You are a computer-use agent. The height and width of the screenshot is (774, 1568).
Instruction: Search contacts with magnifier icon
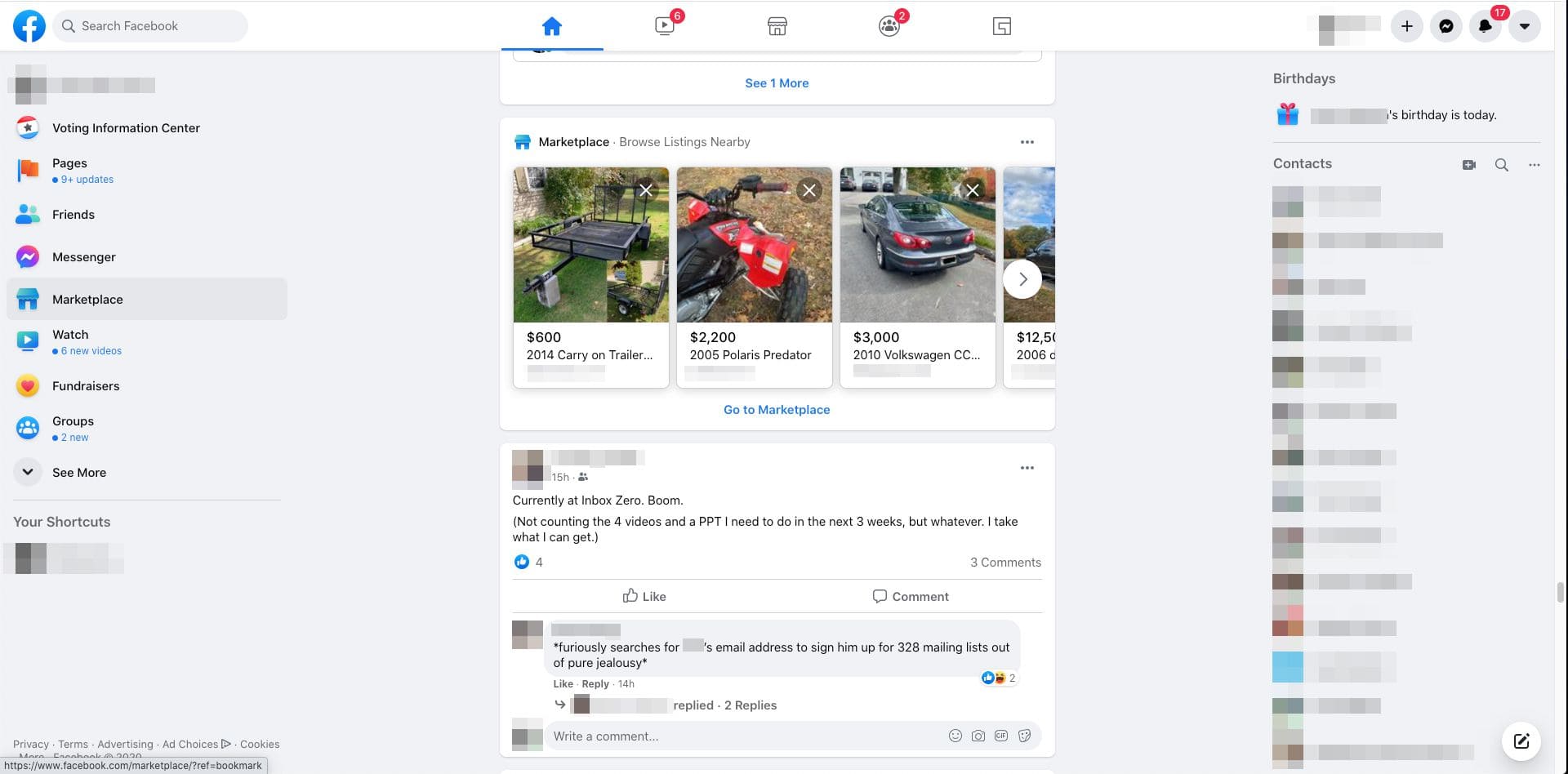(x=1501, y=165)
